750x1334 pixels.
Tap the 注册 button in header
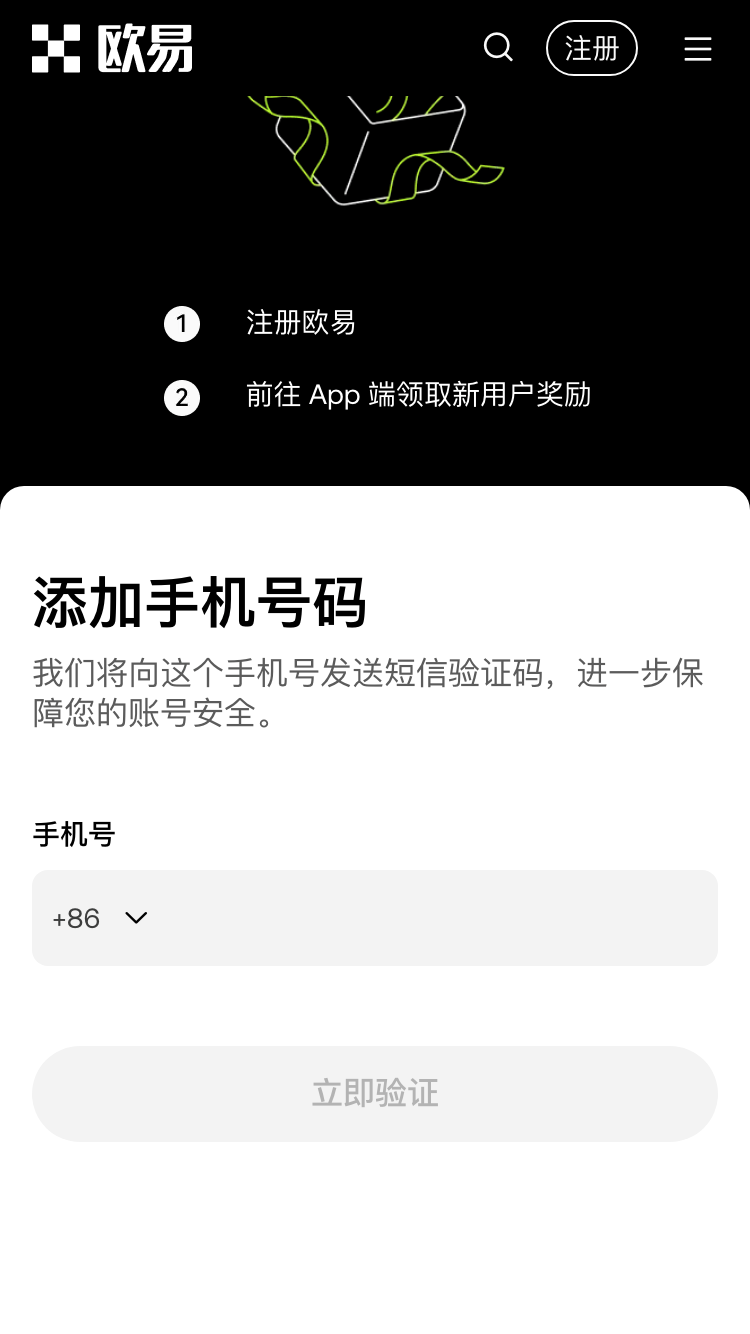tap(591, 48)
